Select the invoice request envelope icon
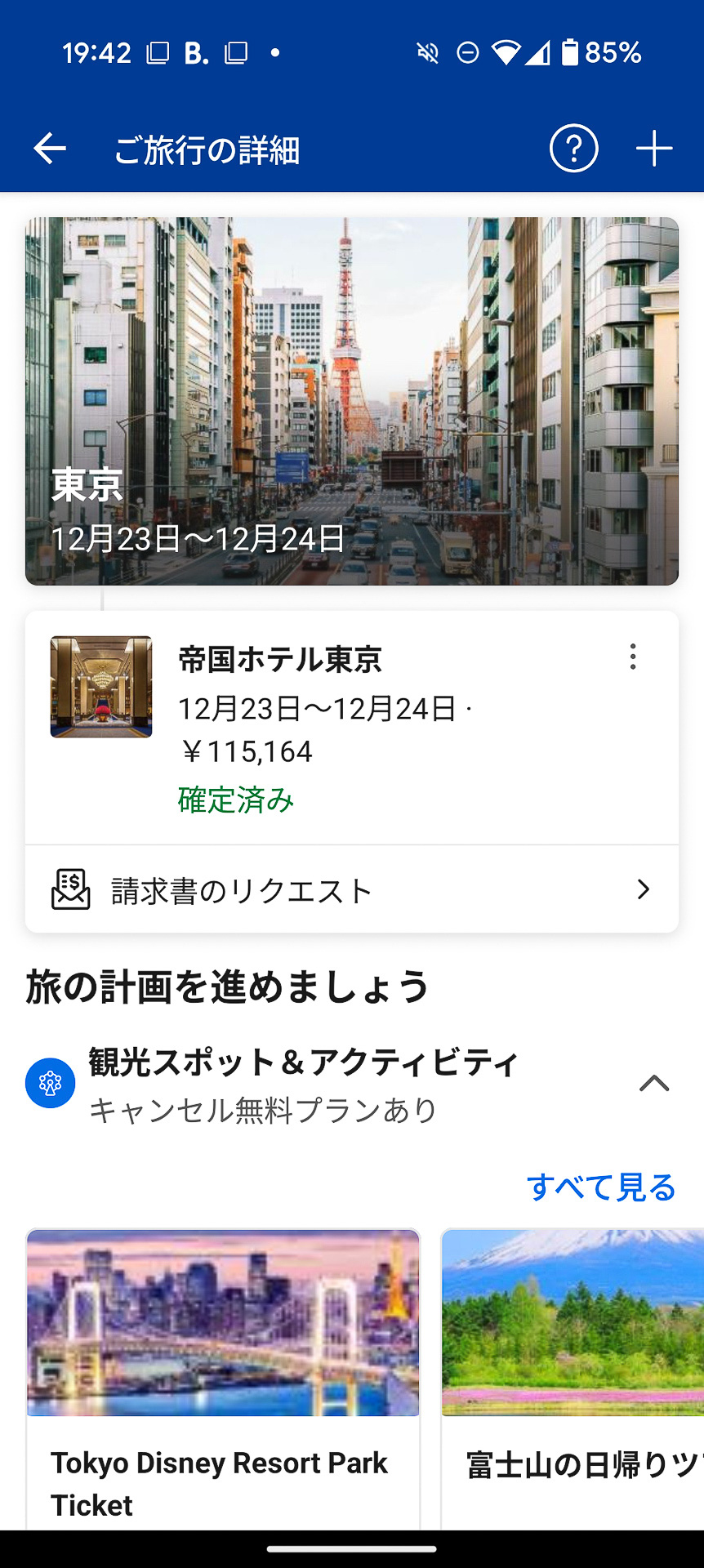704x1568 pixels. pyautogui.click(x=72, y=889)
